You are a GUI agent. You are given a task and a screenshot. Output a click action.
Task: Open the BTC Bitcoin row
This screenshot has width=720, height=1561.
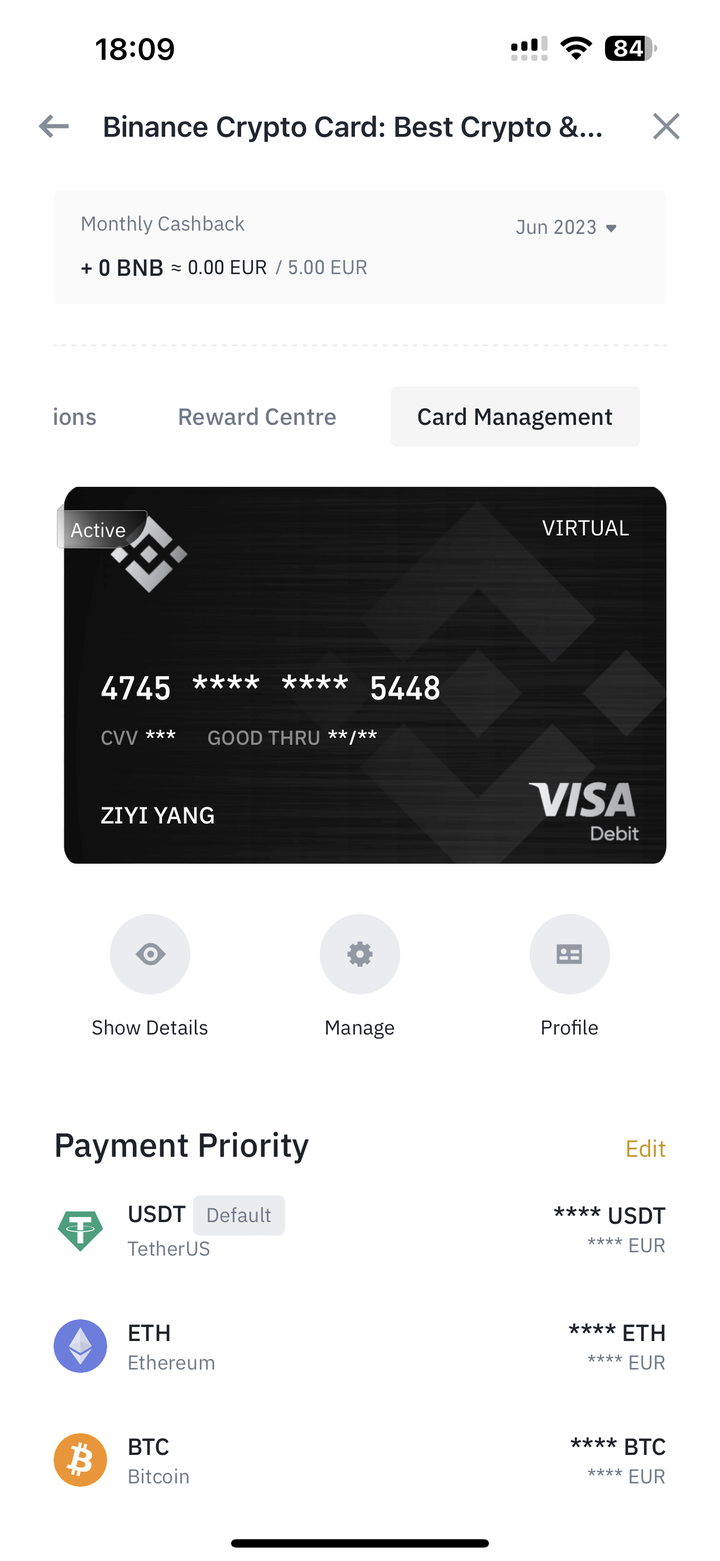[x=360, y=1461]
